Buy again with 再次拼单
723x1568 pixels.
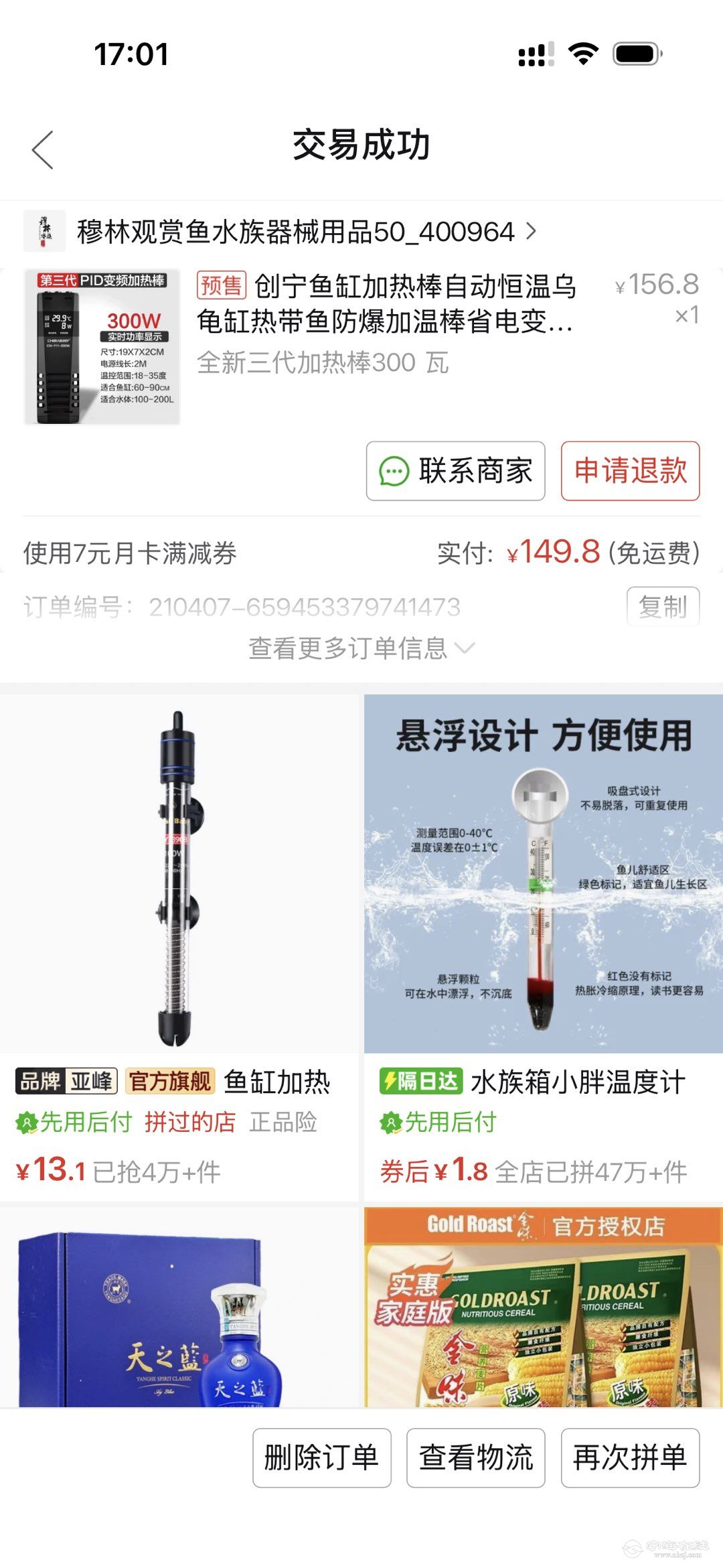630,1457
